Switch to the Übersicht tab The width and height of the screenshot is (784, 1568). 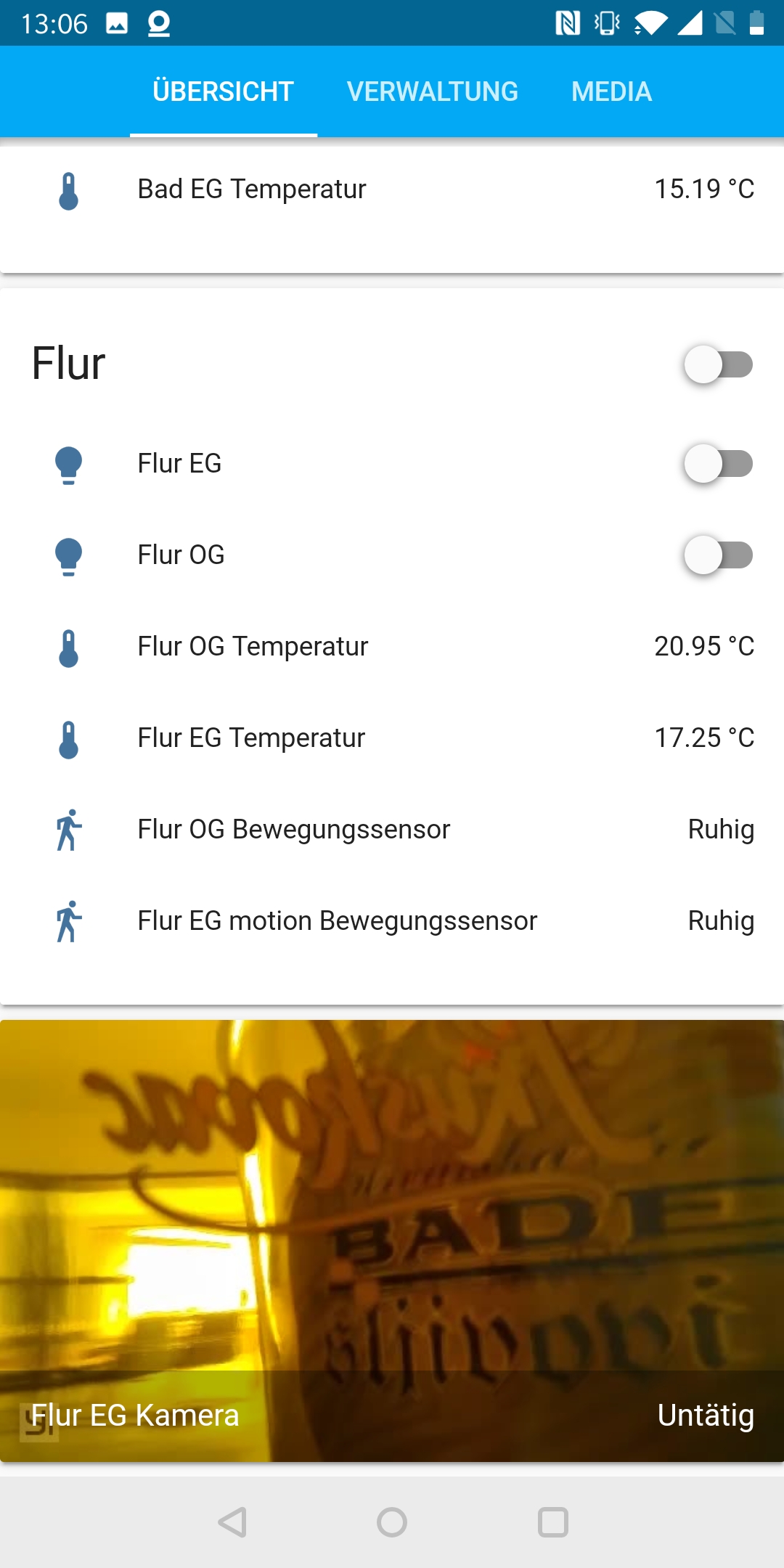tap(223, 91)
